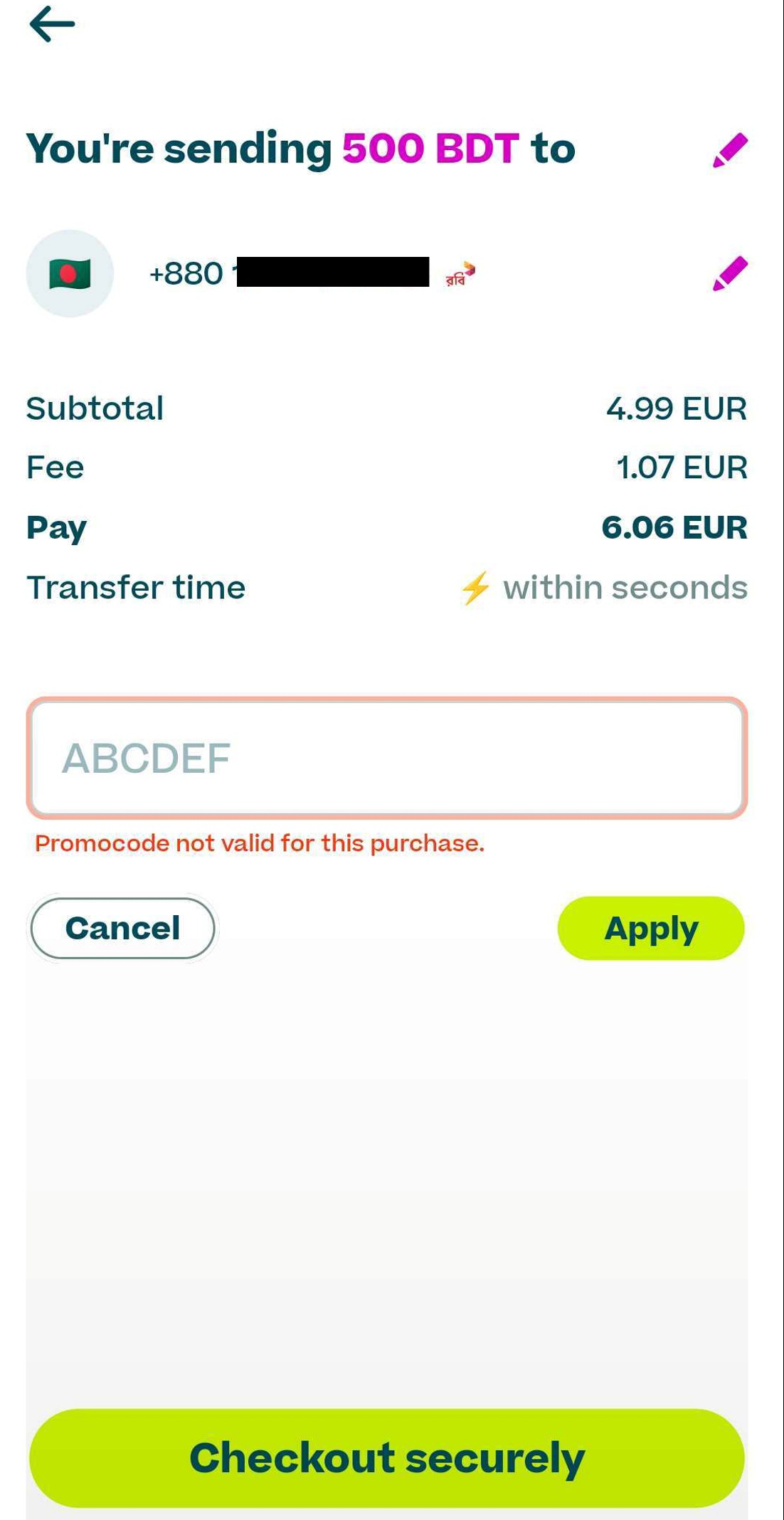Focus the promo code field showing ABCDEF
Image resolution: width=784 pixels, height=1520 pixels.
pyautogui.click(x=387, y=758)
